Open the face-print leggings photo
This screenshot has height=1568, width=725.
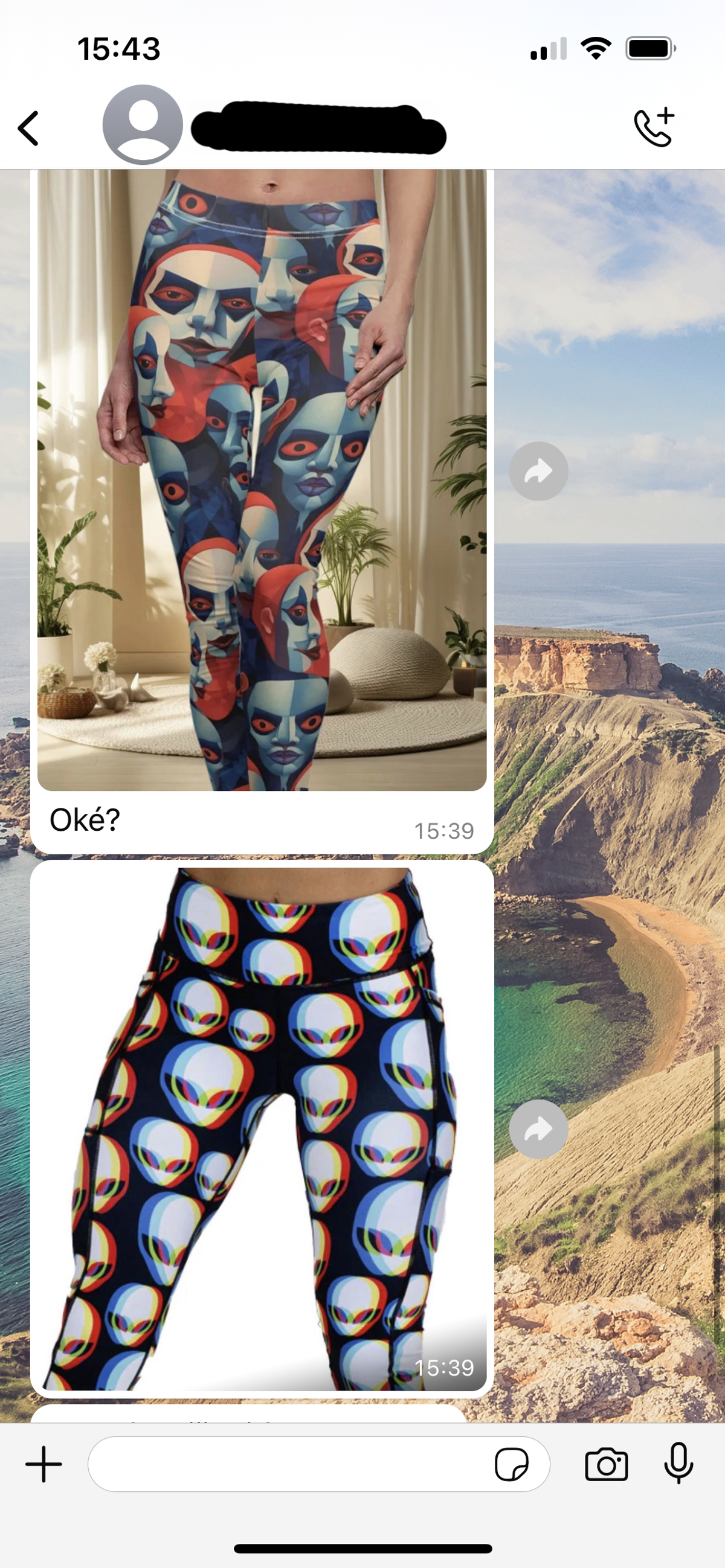[262, 481]
